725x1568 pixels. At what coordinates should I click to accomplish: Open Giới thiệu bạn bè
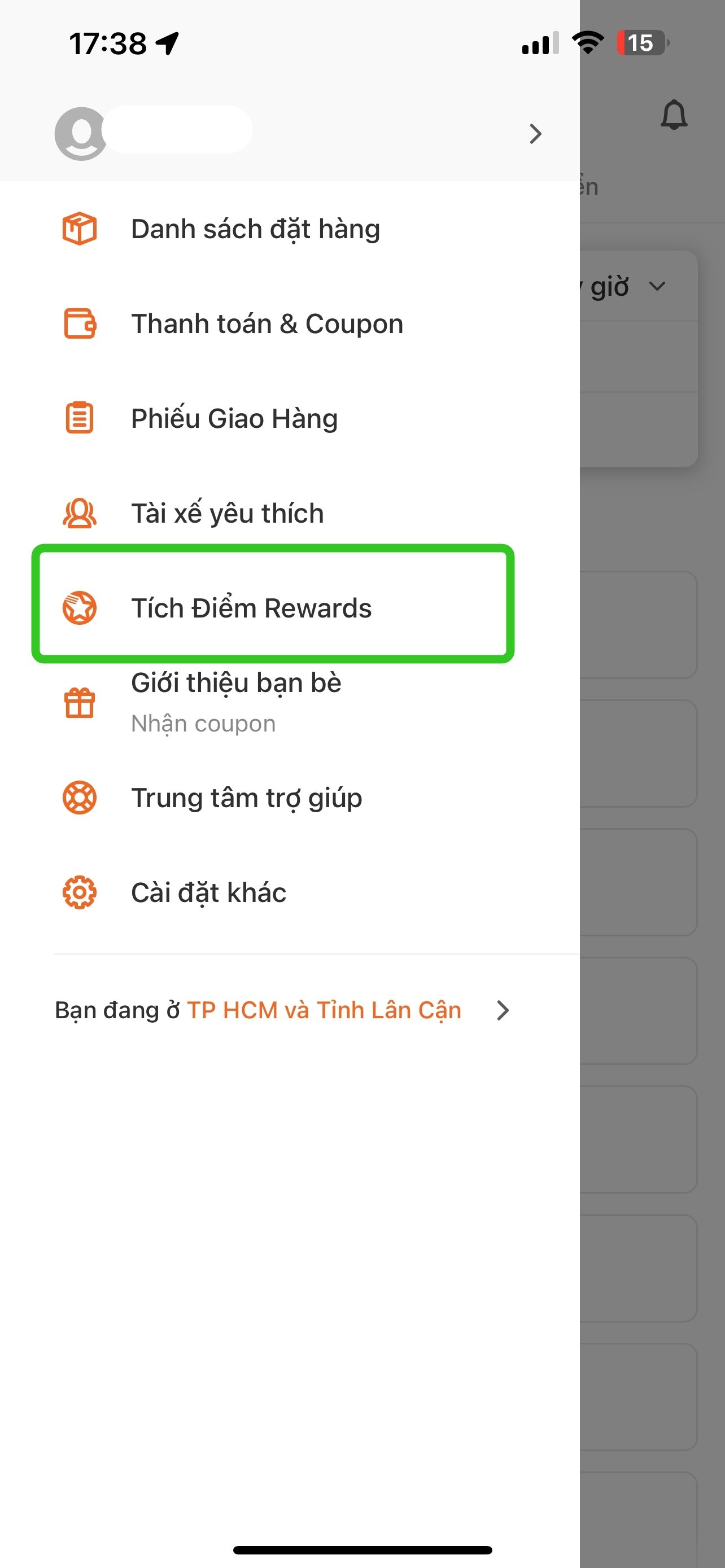pos(235,702)
